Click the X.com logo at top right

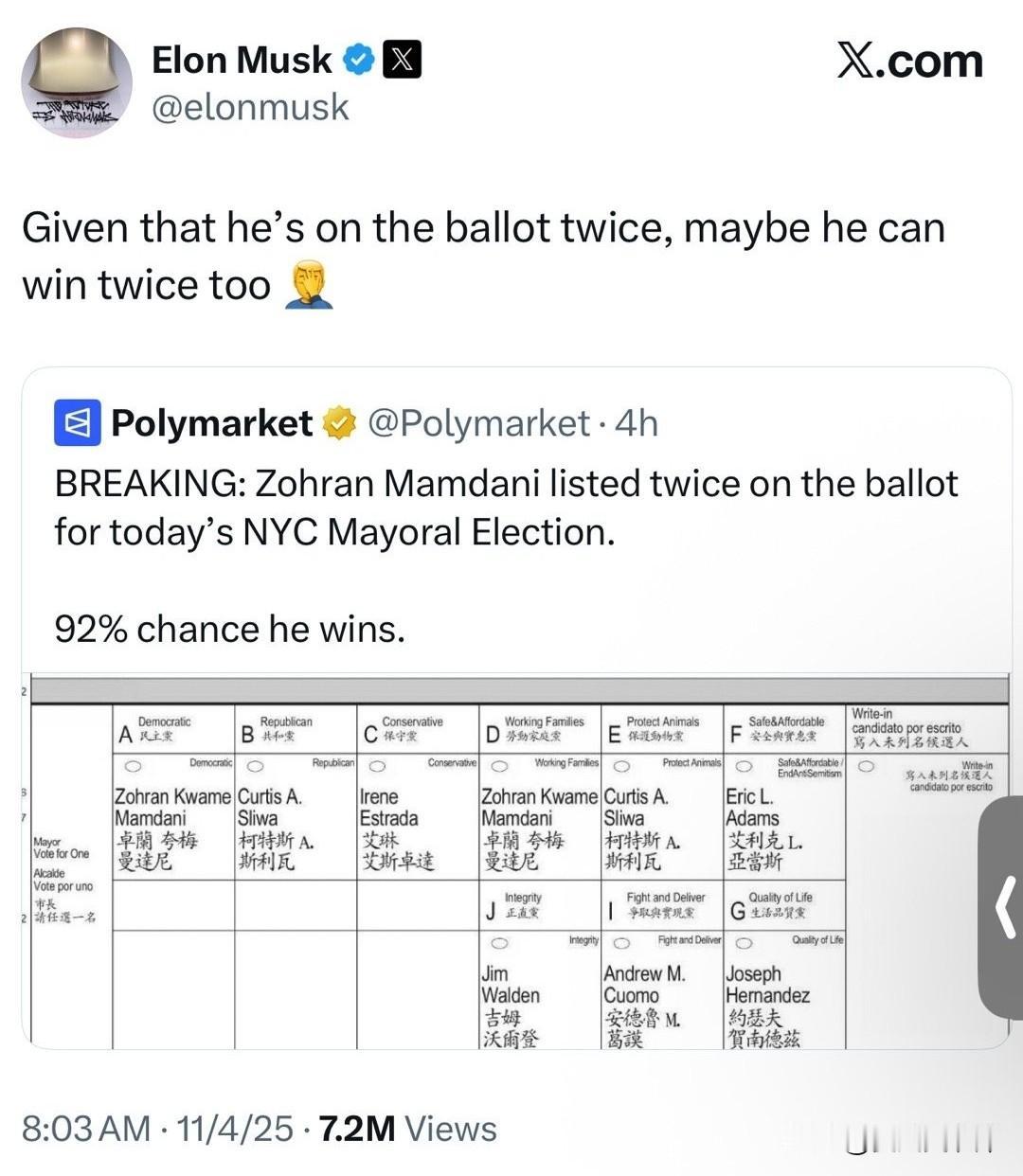[910, 62]
